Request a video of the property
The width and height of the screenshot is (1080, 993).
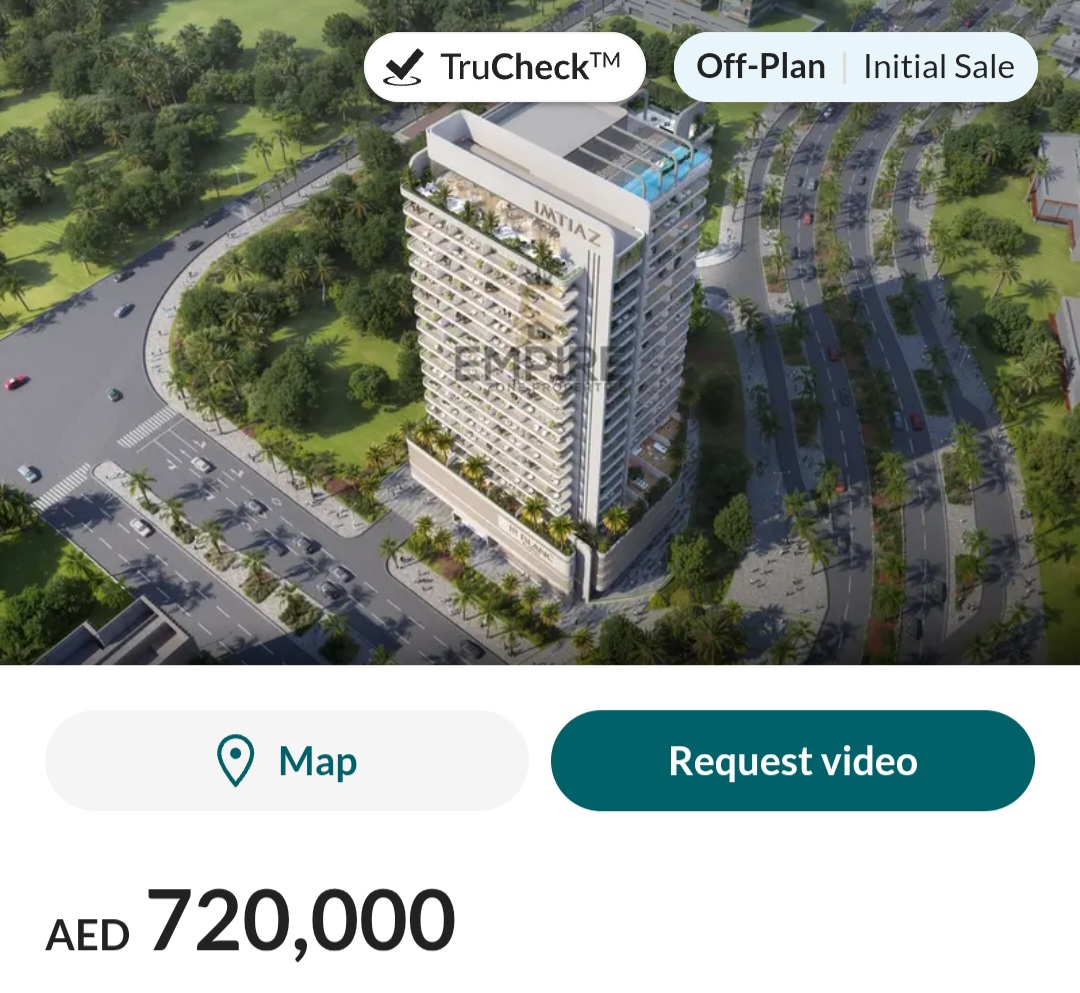click(x=792, y=761)
